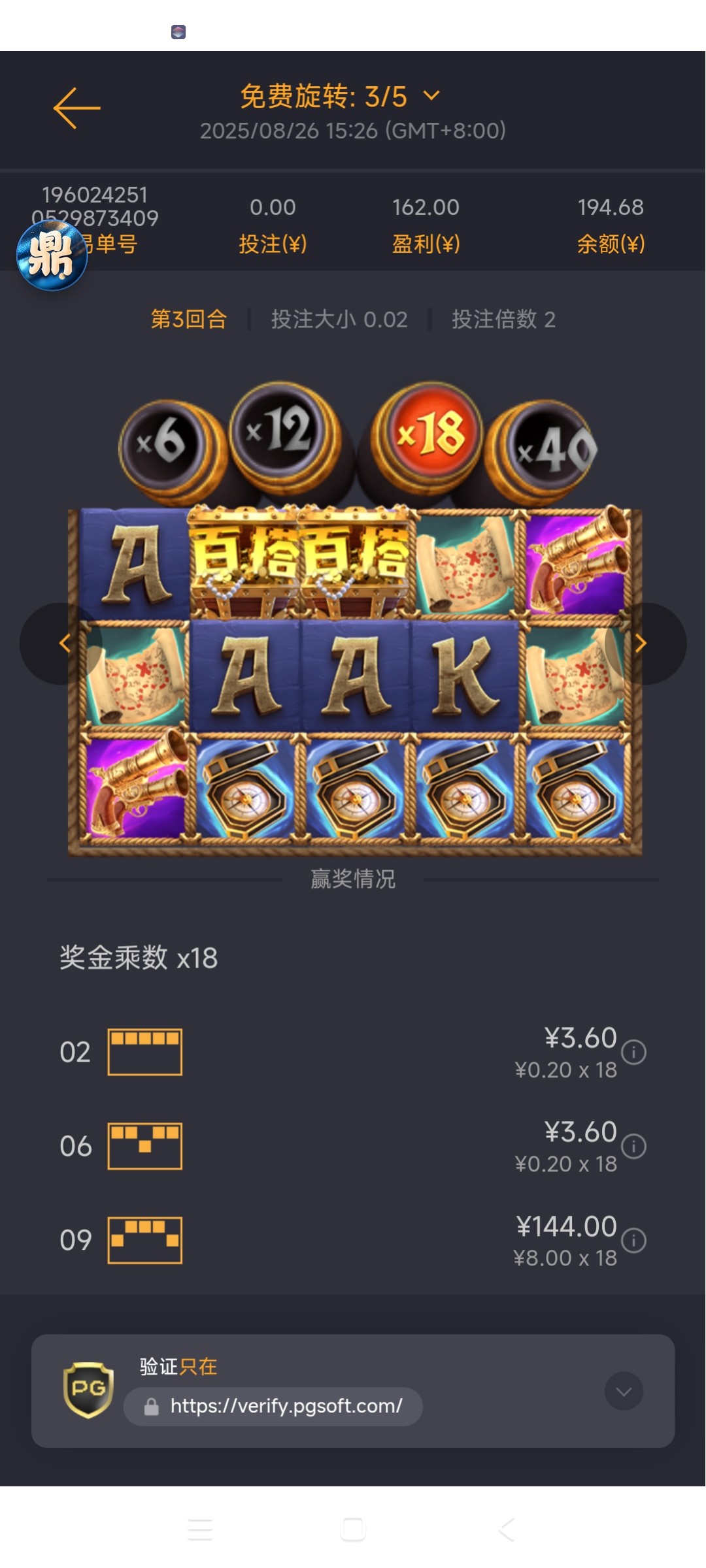Show the next spin round
This screenshot has width=706, height=1568.
[x=641, y=644]
